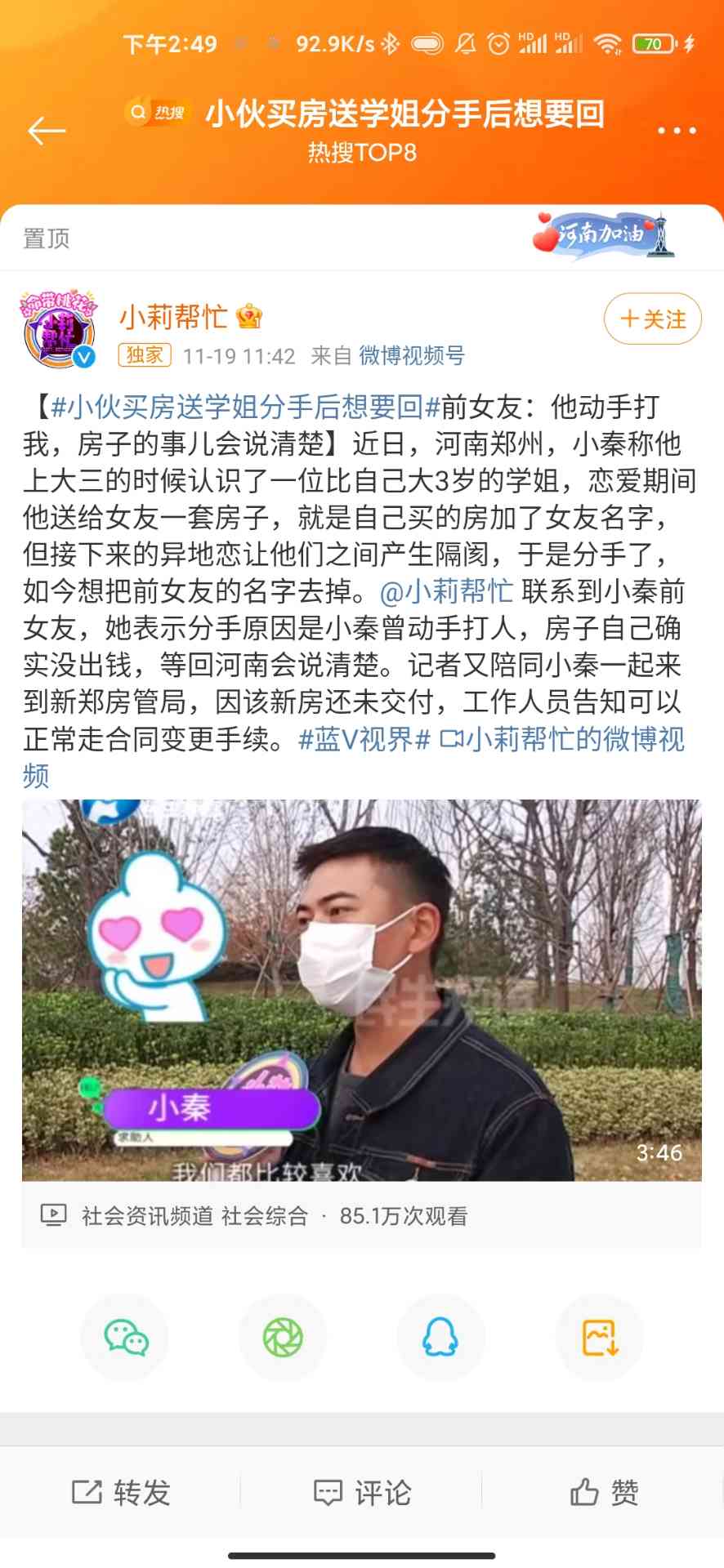This screenshot has height=1568, width=724.
Task: Go back with the arrow icon
Action: coord(47,131)
